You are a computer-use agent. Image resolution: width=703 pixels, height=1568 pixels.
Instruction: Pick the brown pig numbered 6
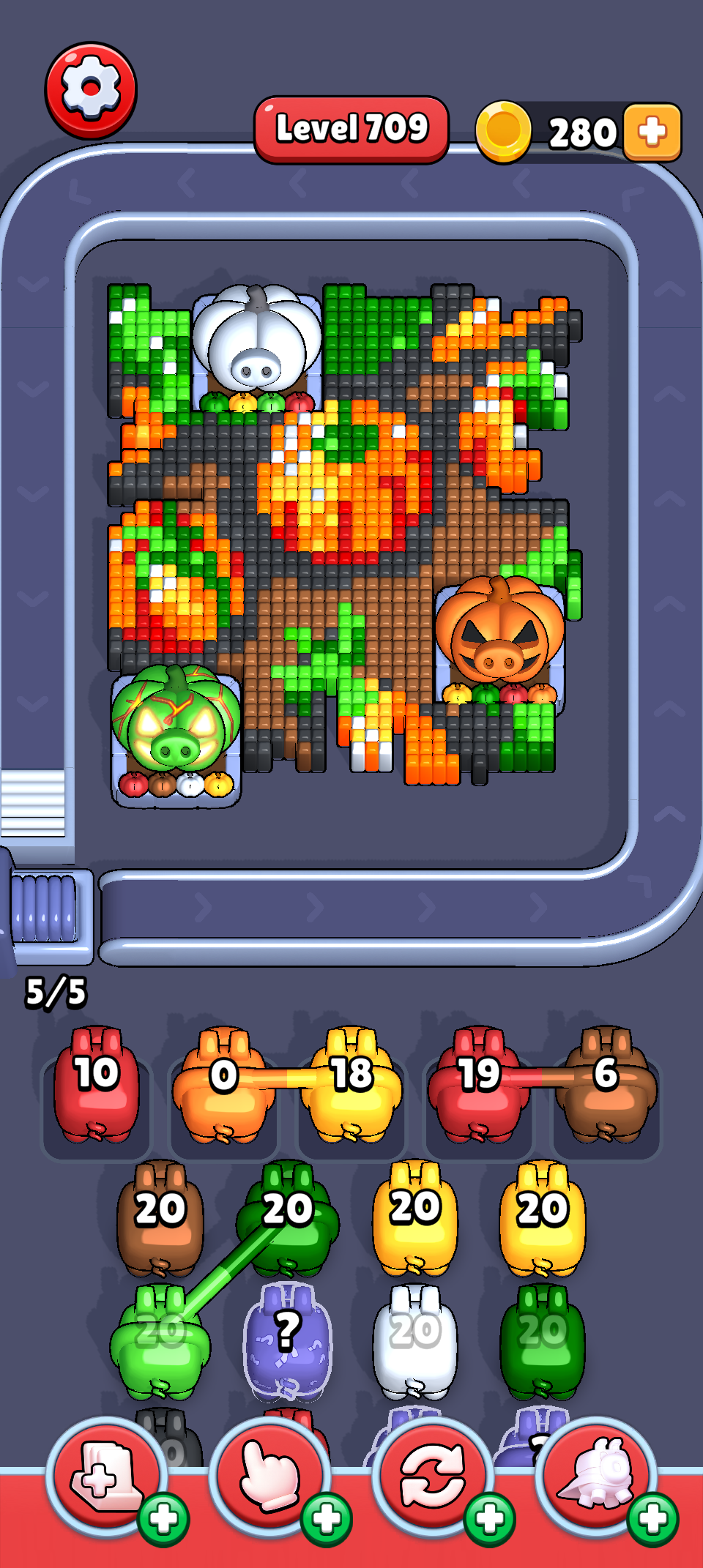[x=606, y=1087]
